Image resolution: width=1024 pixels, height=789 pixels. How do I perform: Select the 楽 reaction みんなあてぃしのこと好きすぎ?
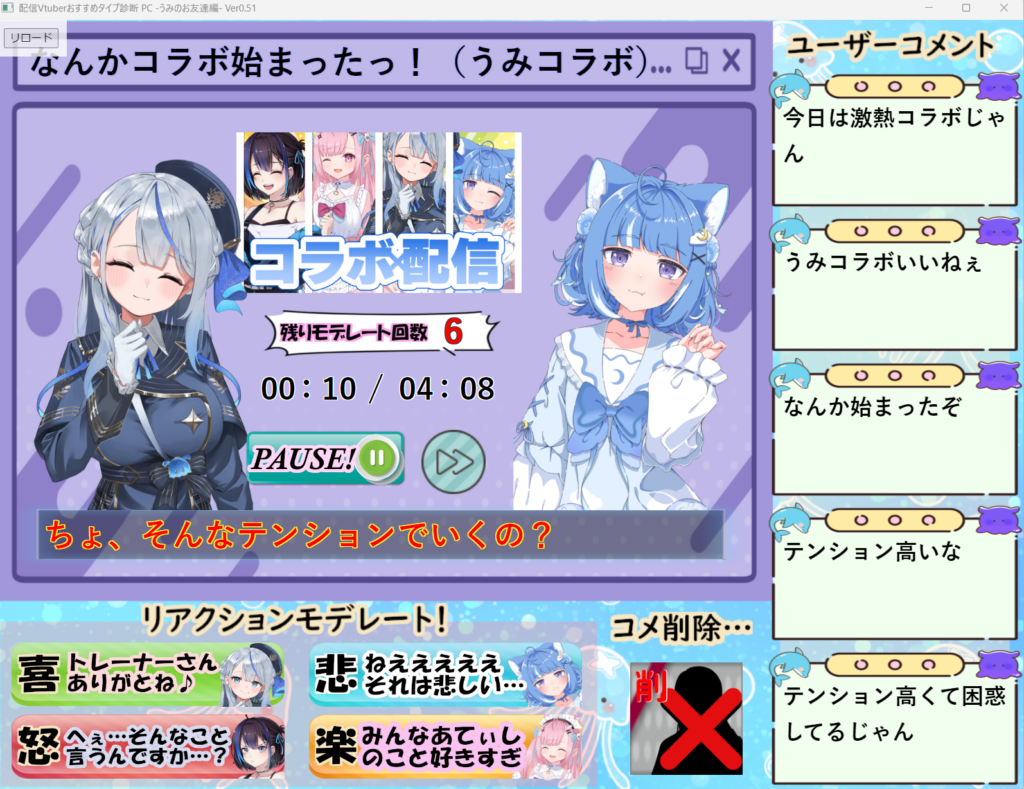444,745
